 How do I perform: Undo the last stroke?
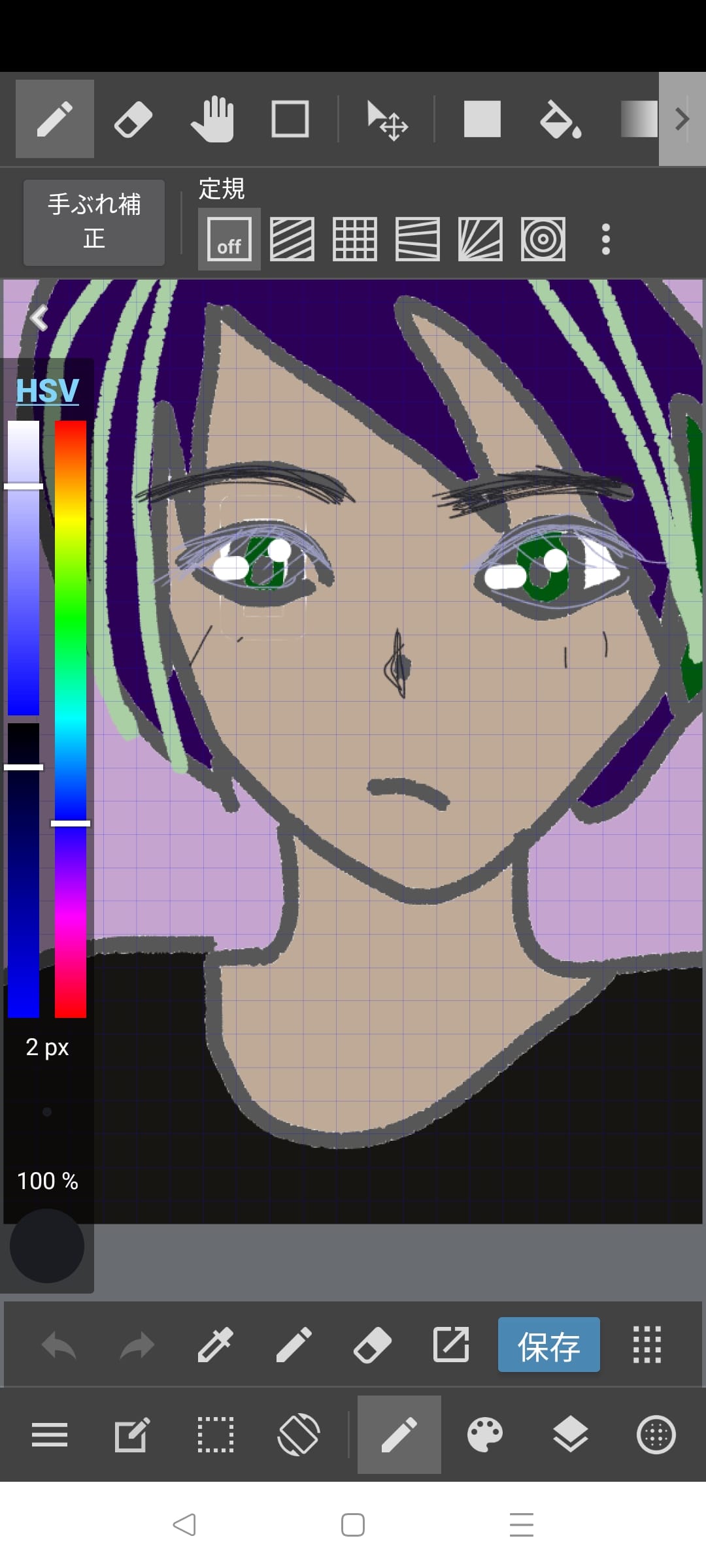point(59,1345)
